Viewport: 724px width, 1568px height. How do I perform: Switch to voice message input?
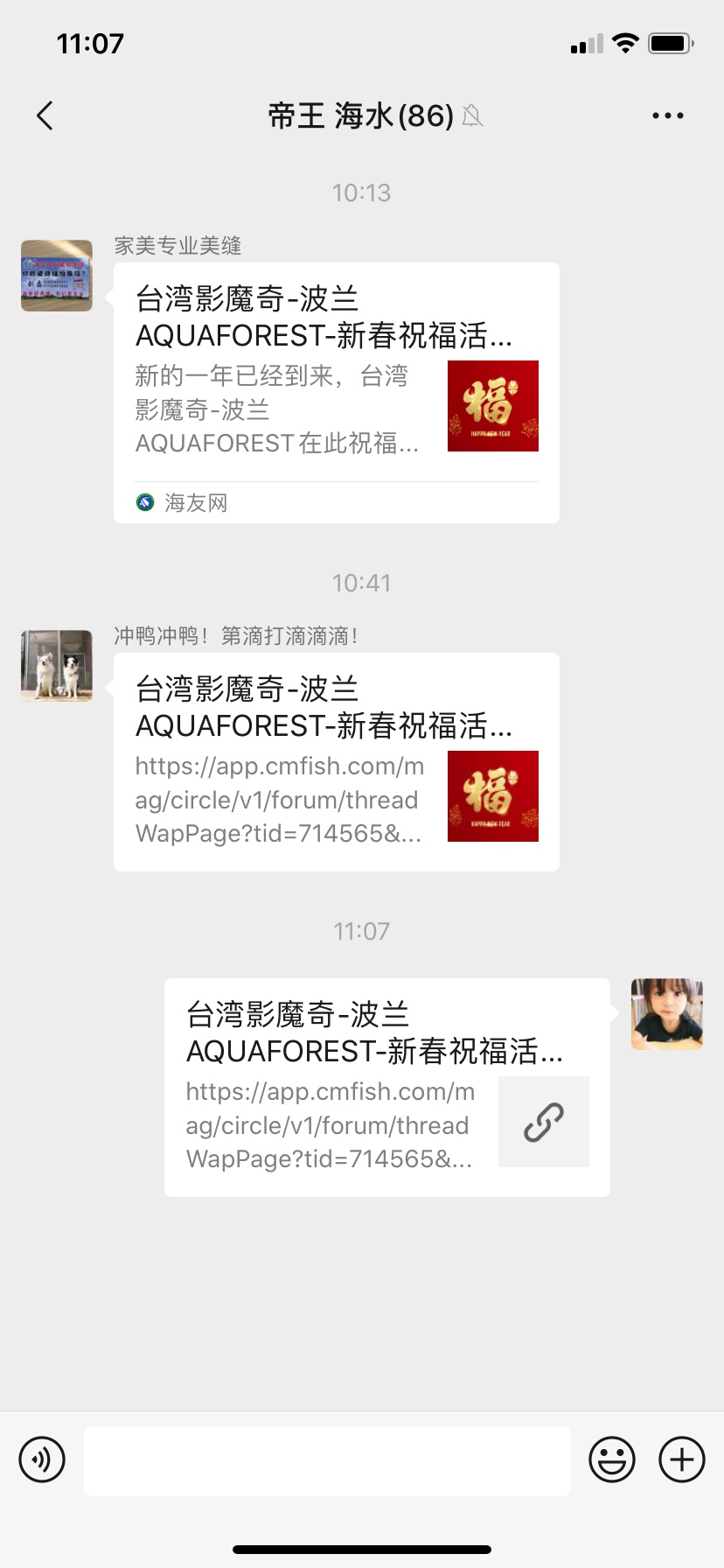(42, 1459)
